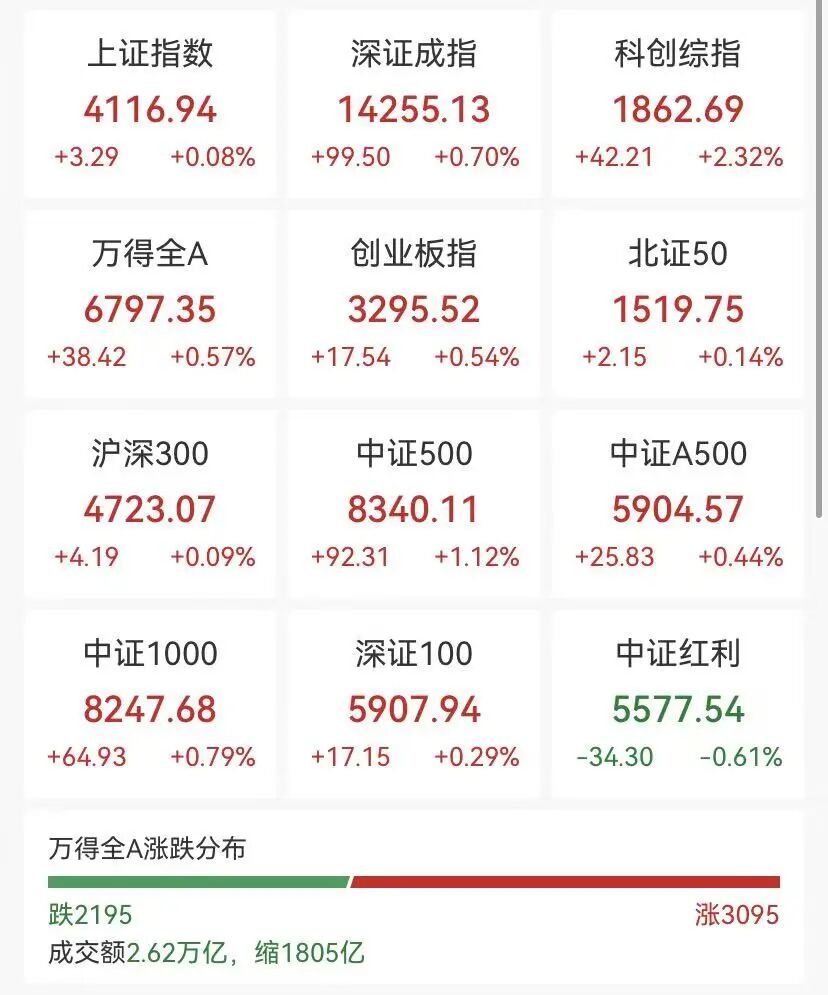828x995 pixels.
Task: Click the -0.61% decline of 中证红利
Action: pos(739,757)
